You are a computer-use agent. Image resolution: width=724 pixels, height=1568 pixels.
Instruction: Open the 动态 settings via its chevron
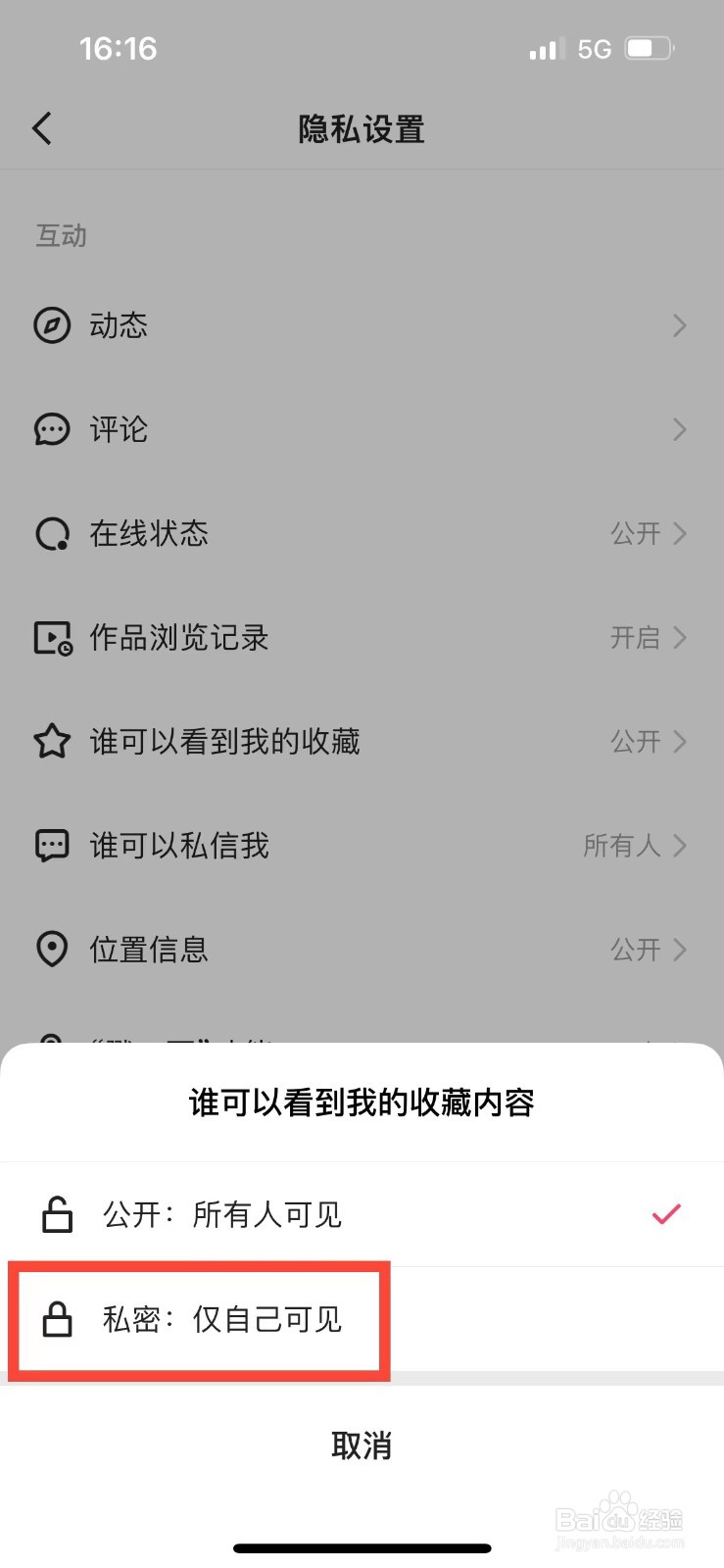pos(679,325)
